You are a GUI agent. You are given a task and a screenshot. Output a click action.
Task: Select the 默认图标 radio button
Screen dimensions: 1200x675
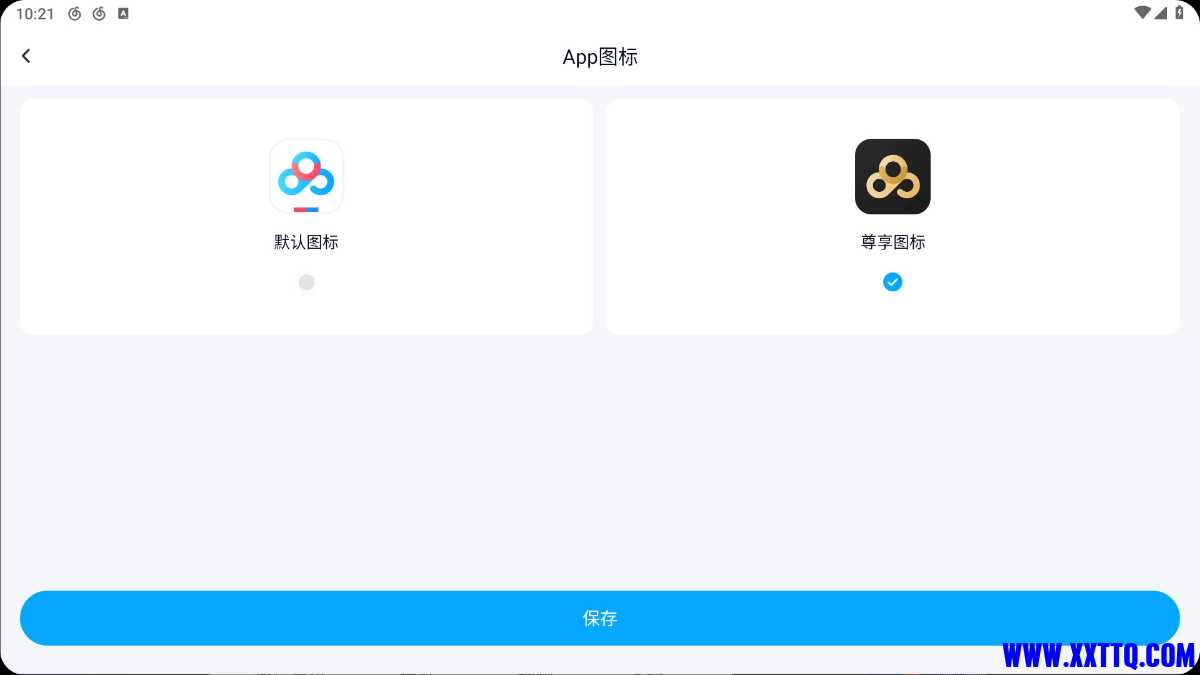point(306,282)
